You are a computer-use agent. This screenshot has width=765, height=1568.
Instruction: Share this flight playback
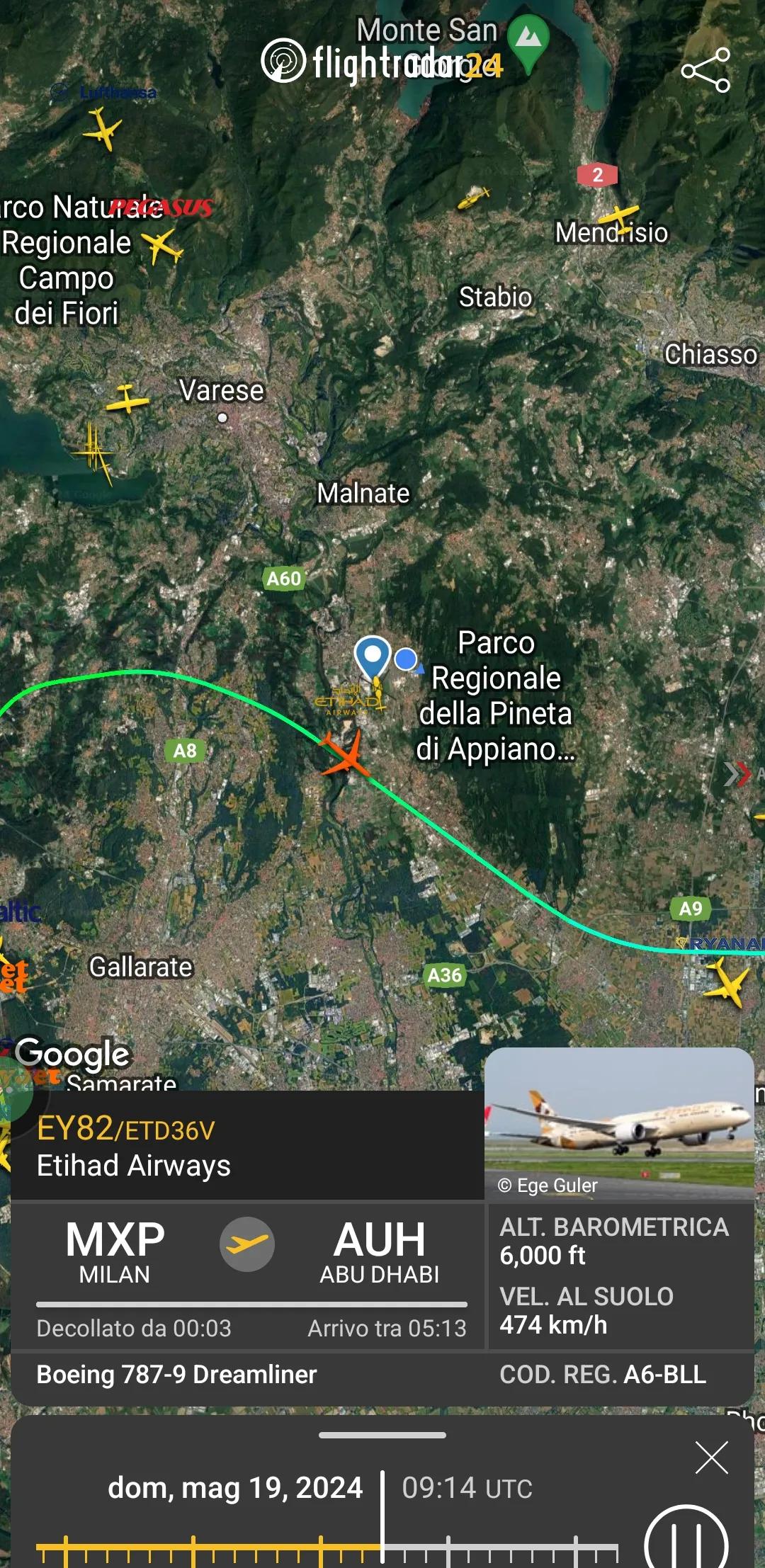(705, 70)
